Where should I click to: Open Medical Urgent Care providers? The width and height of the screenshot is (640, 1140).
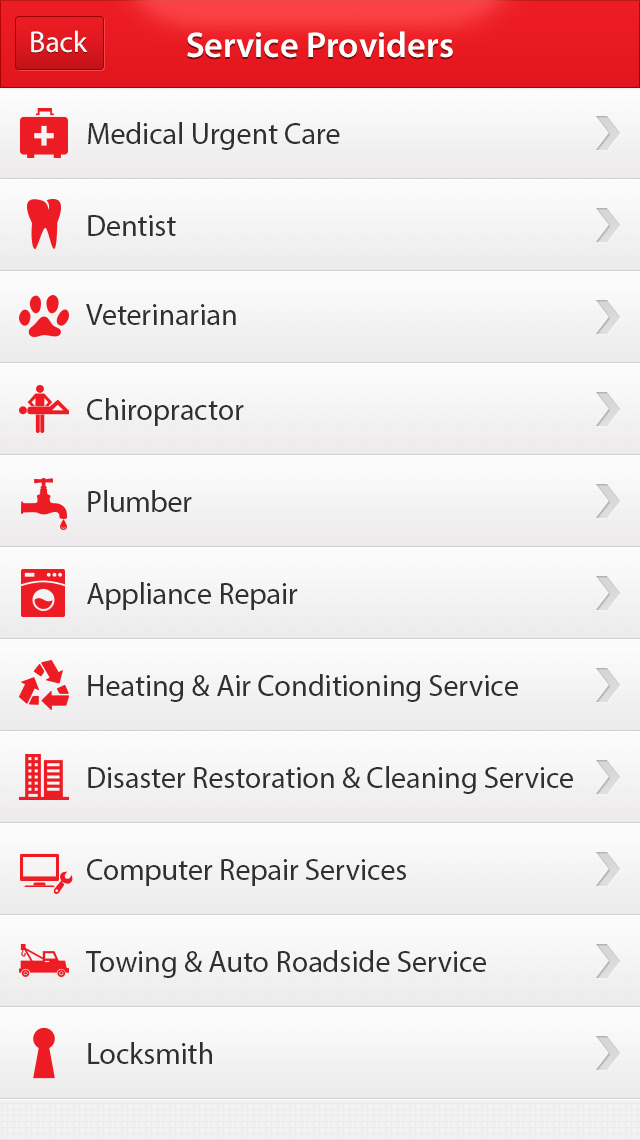320,134
